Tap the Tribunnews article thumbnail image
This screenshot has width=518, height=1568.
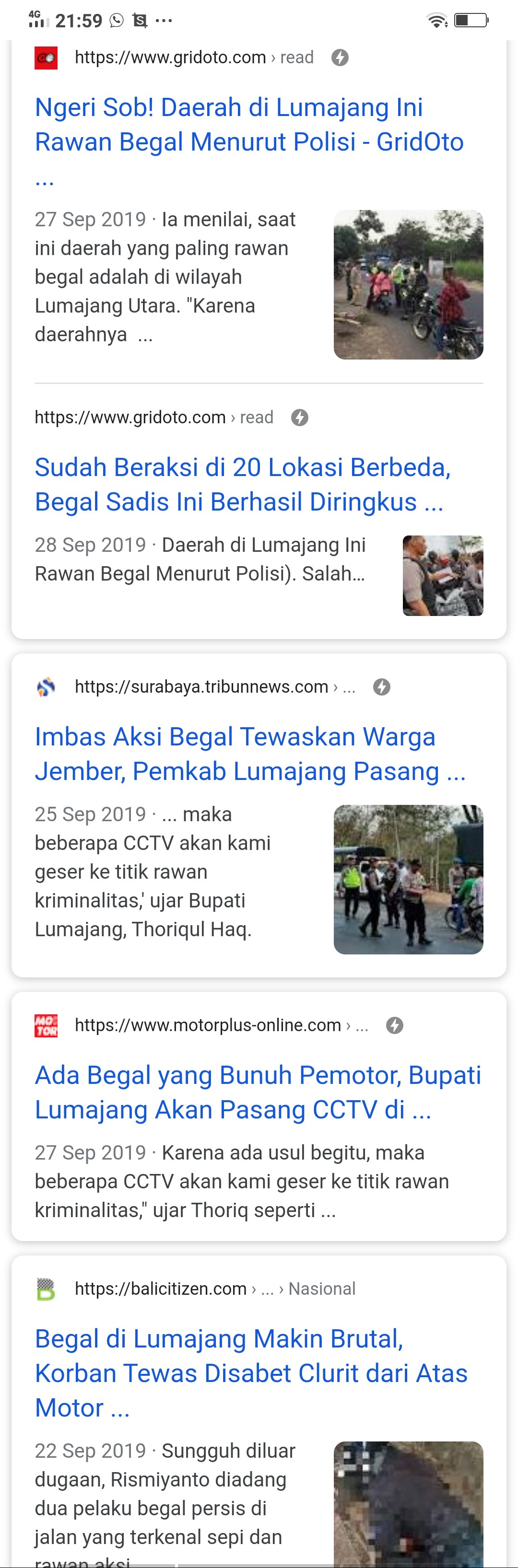point(408,879)
